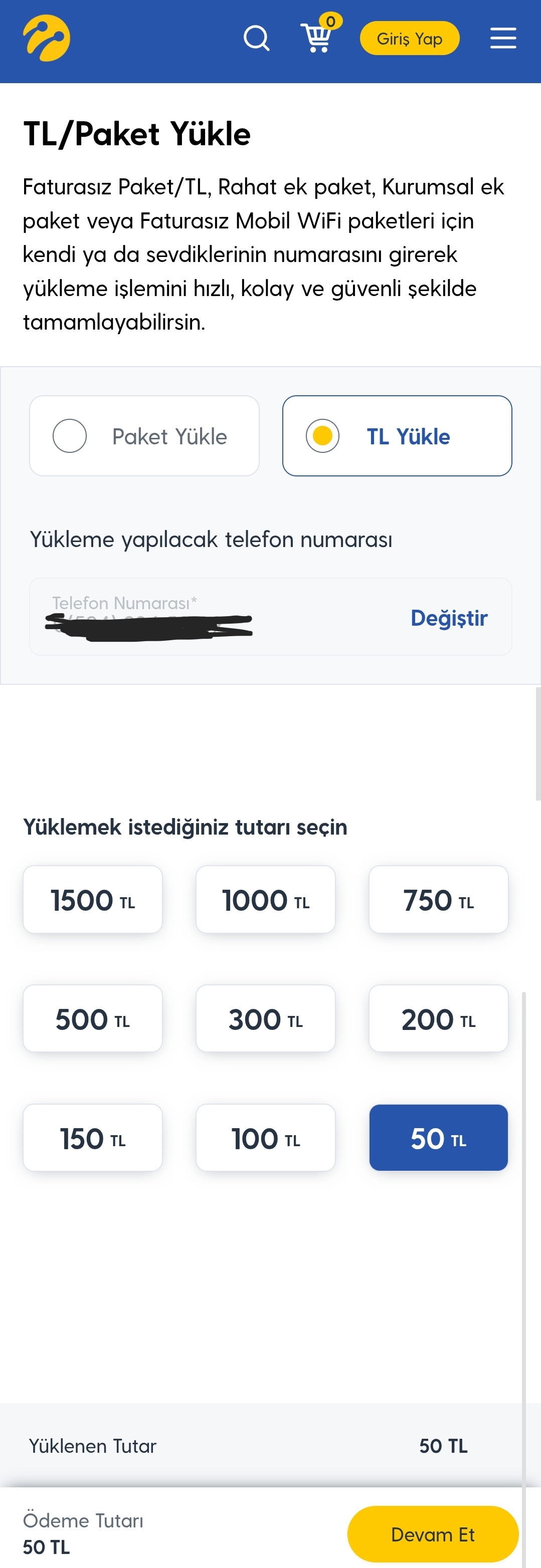The image size is (541, 1568).
Task: Select the TL Yükle option
Action: coord(397,436)
